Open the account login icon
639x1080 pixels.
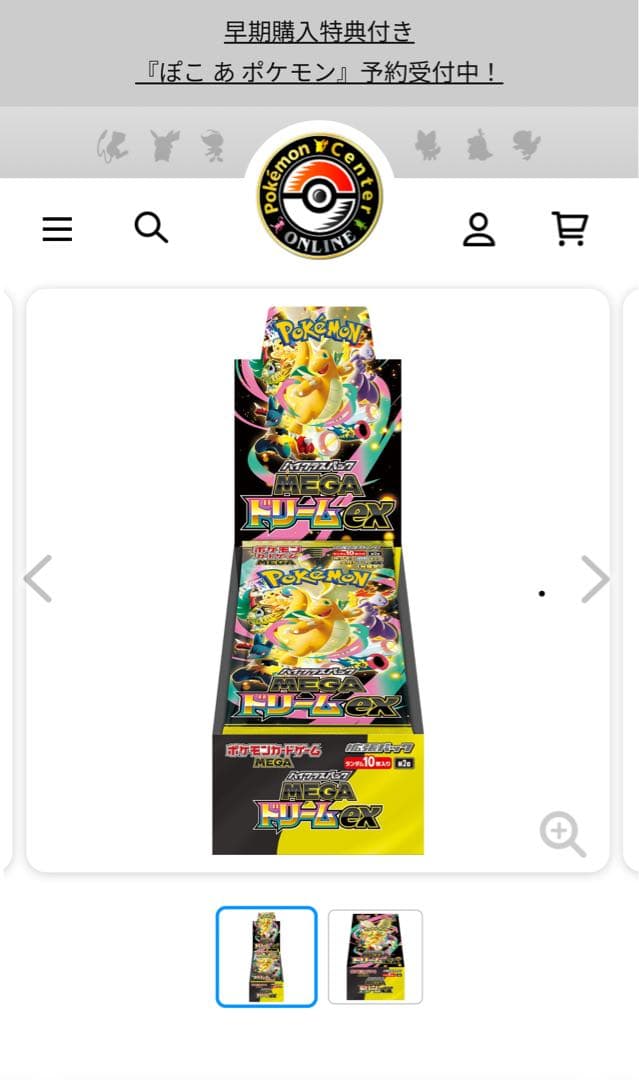point(479,229)
